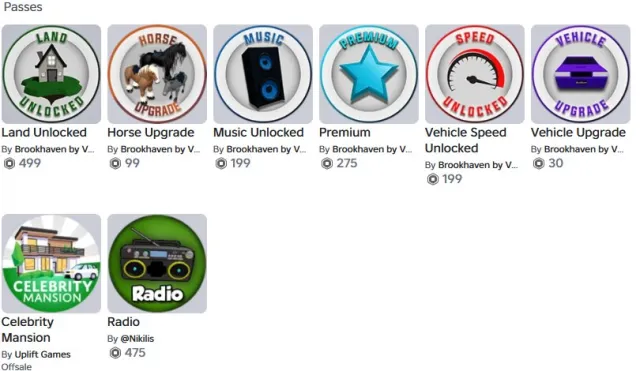Open the Vehicle Speed Unlocked pass
Image resolution: width=640 pixels, height=371 pixels.
tap(475, 74)
